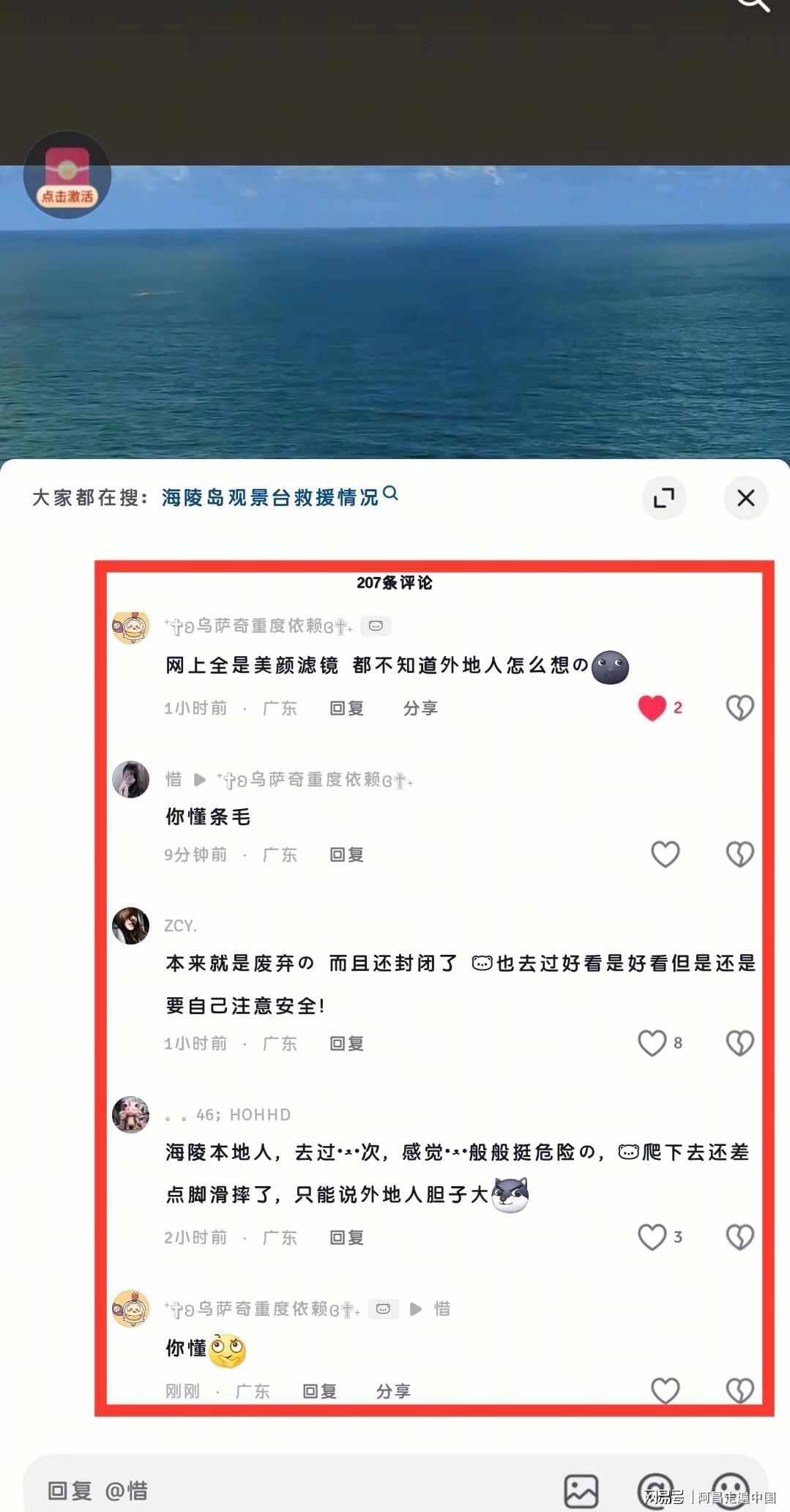Like ZCY.'s comment

coord(652,1043)
